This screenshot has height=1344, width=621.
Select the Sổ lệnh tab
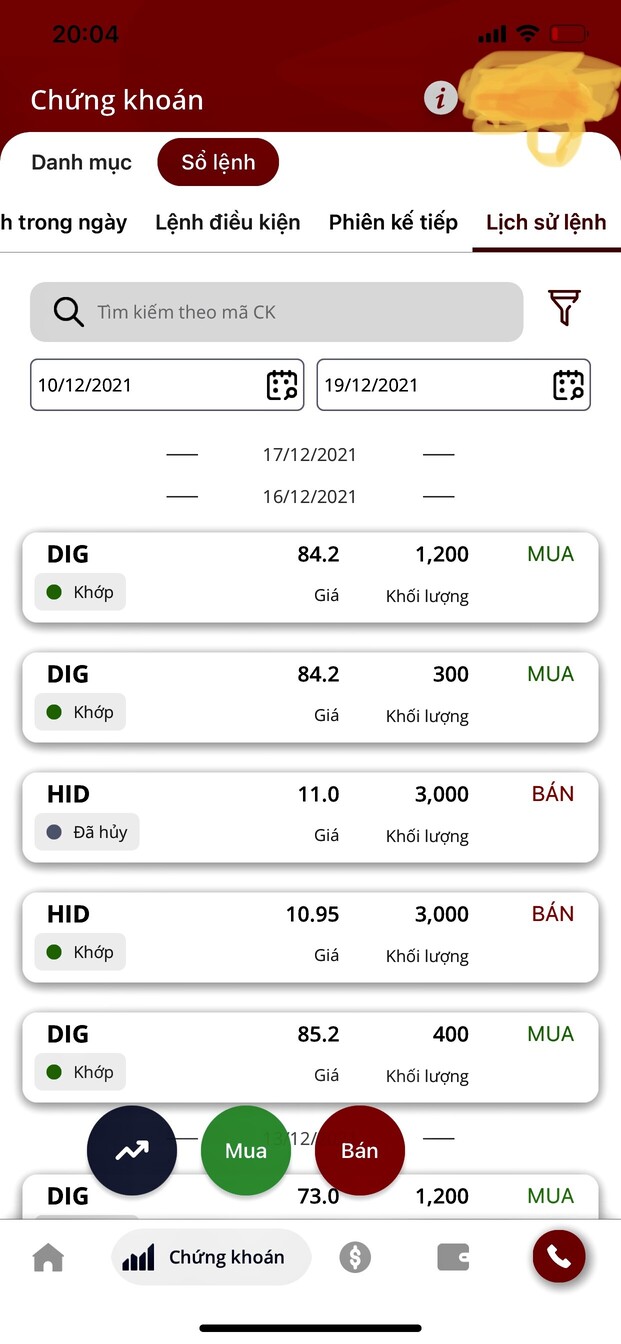[x=218, y=163]
